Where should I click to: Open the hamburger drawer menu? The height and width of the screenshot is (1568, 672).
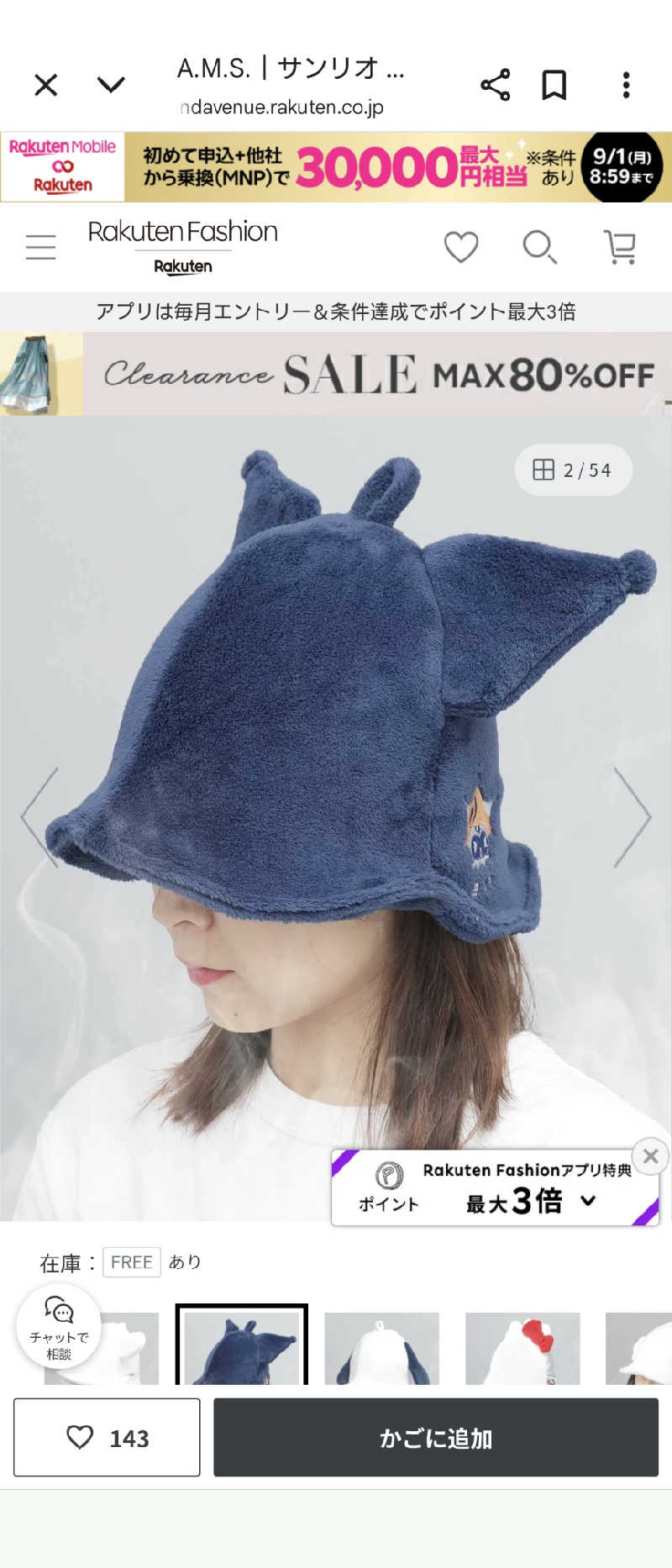click(40, 247)
